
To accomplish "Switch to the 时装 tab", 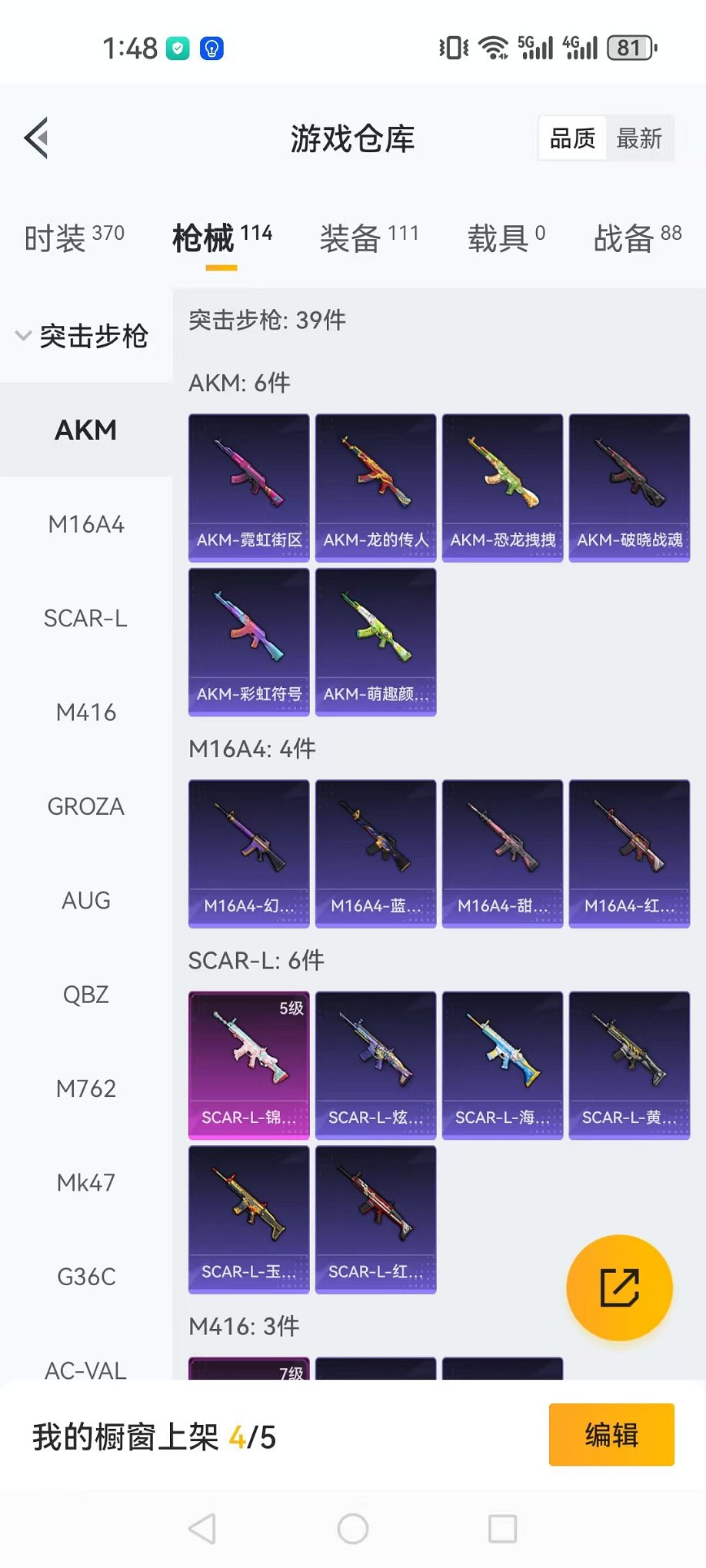I will tap(74, 238).
